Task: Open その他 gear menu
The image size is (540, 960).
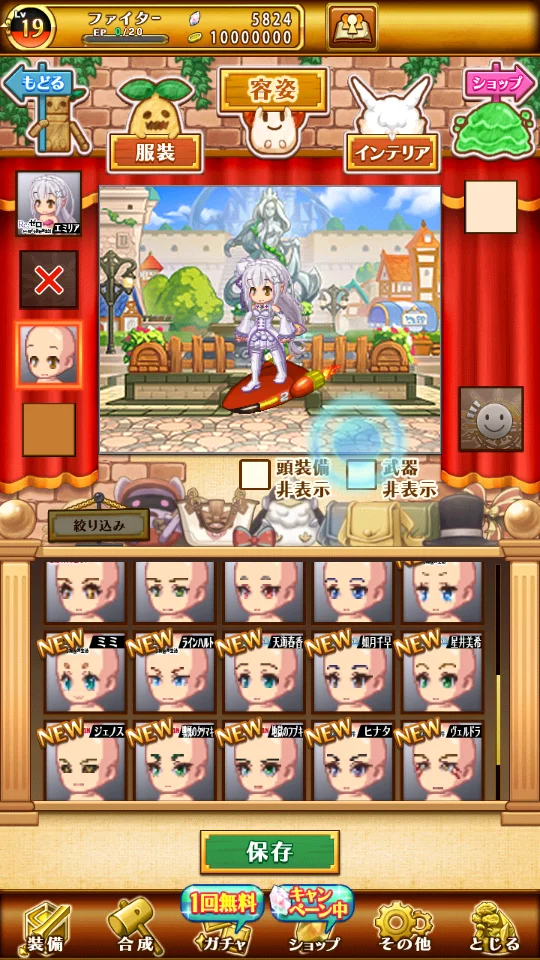Action: [x=403, y=927]
